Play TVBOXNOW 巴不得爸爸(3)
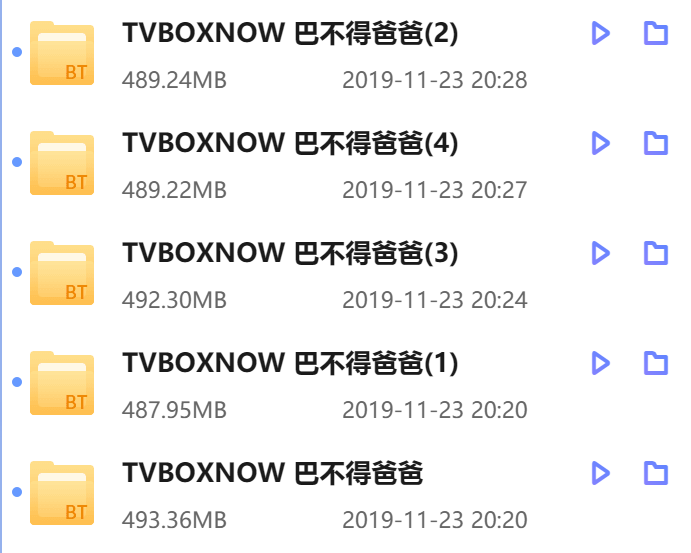 pyautogui.click(x=600, y=254)
